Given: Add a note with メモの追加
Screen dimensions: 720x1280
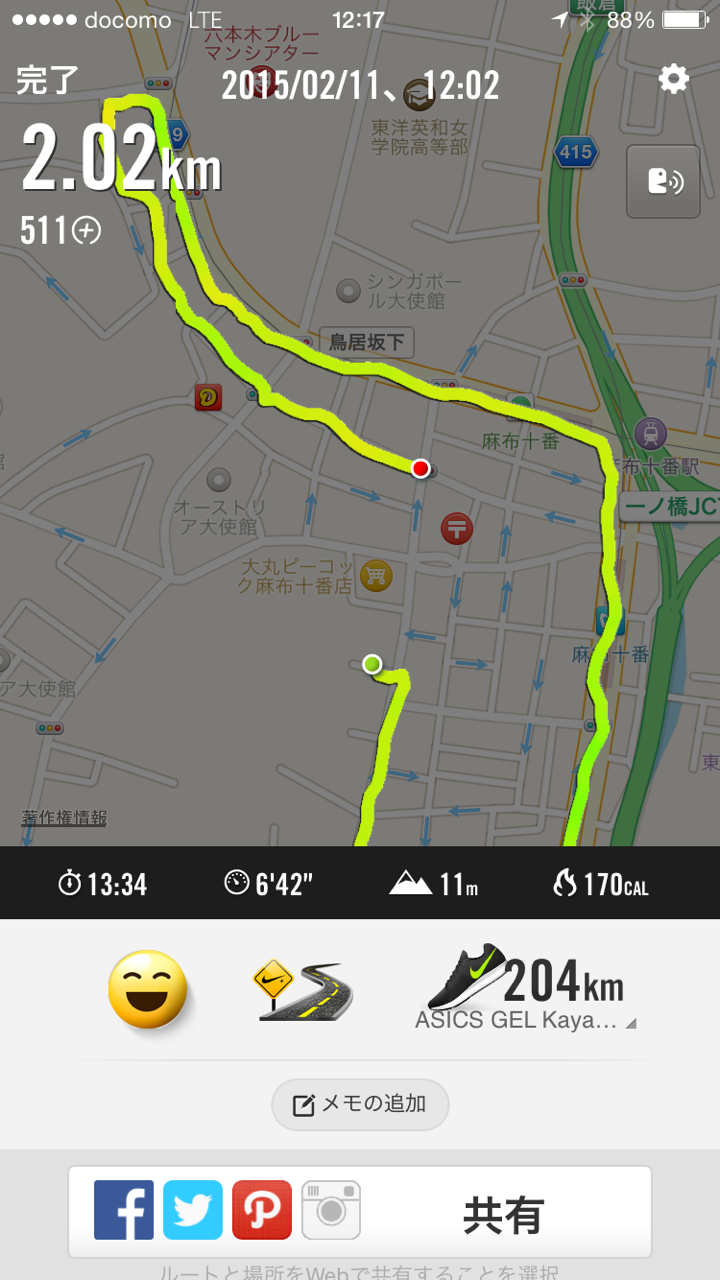Looking at the screenshot, I should 360,1105.
